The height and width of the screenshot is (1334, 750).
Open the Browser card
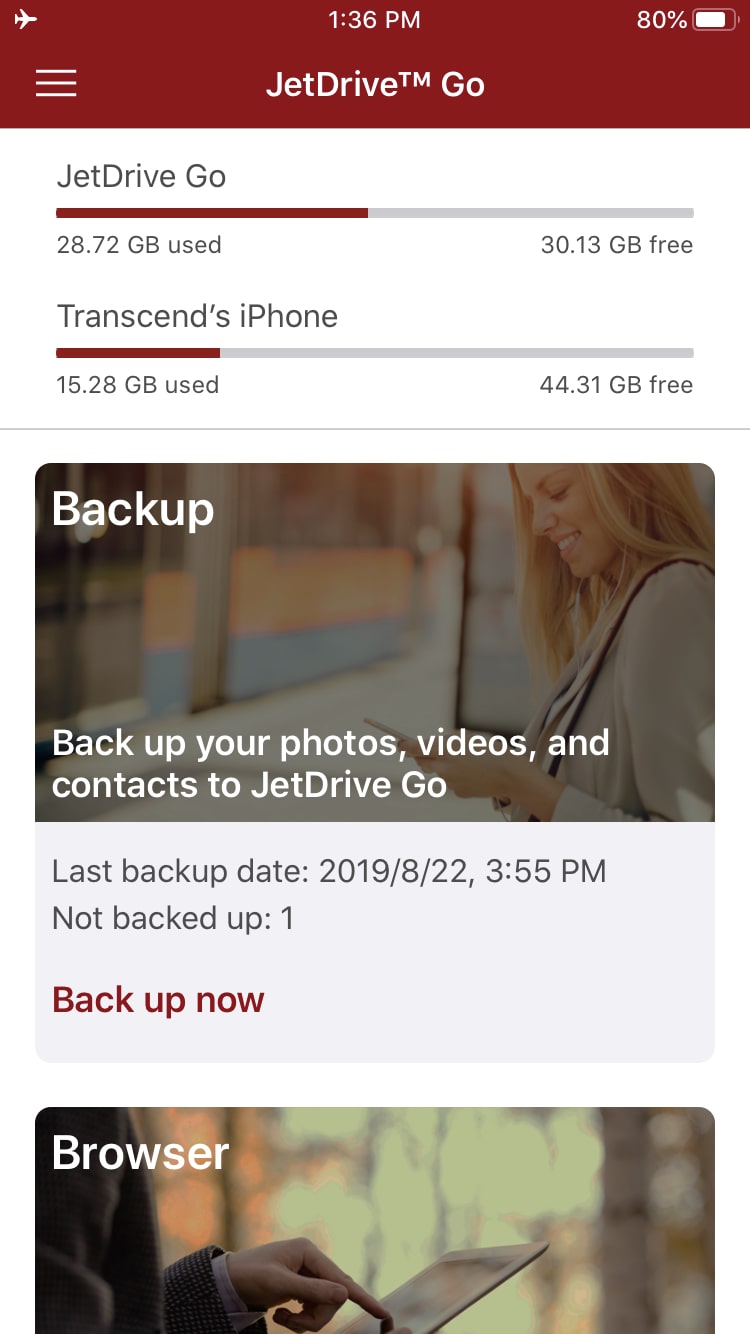(375, 1220)
